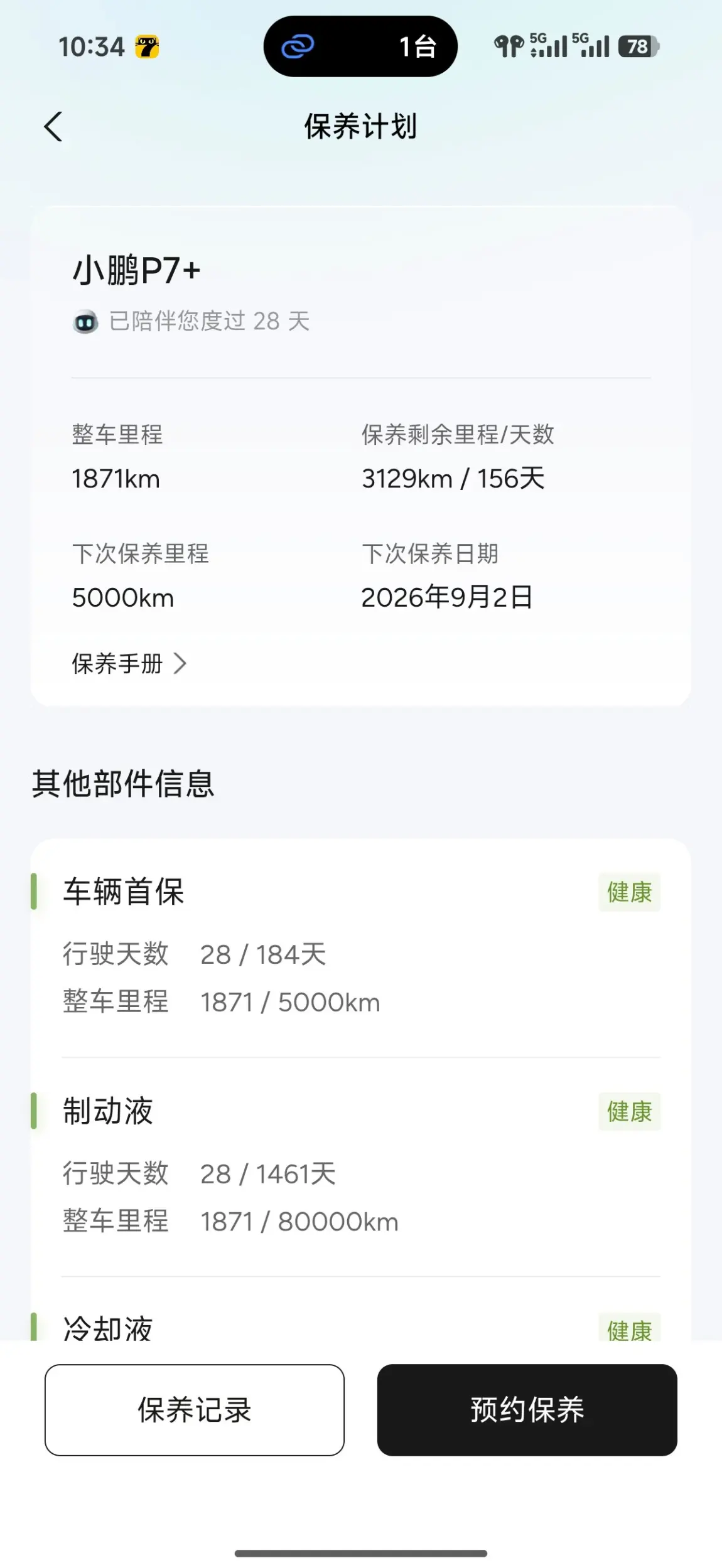Screen dimensions: 722x1568
Task: Open the linked-device pill showing 1台
Action: (360, 46)
